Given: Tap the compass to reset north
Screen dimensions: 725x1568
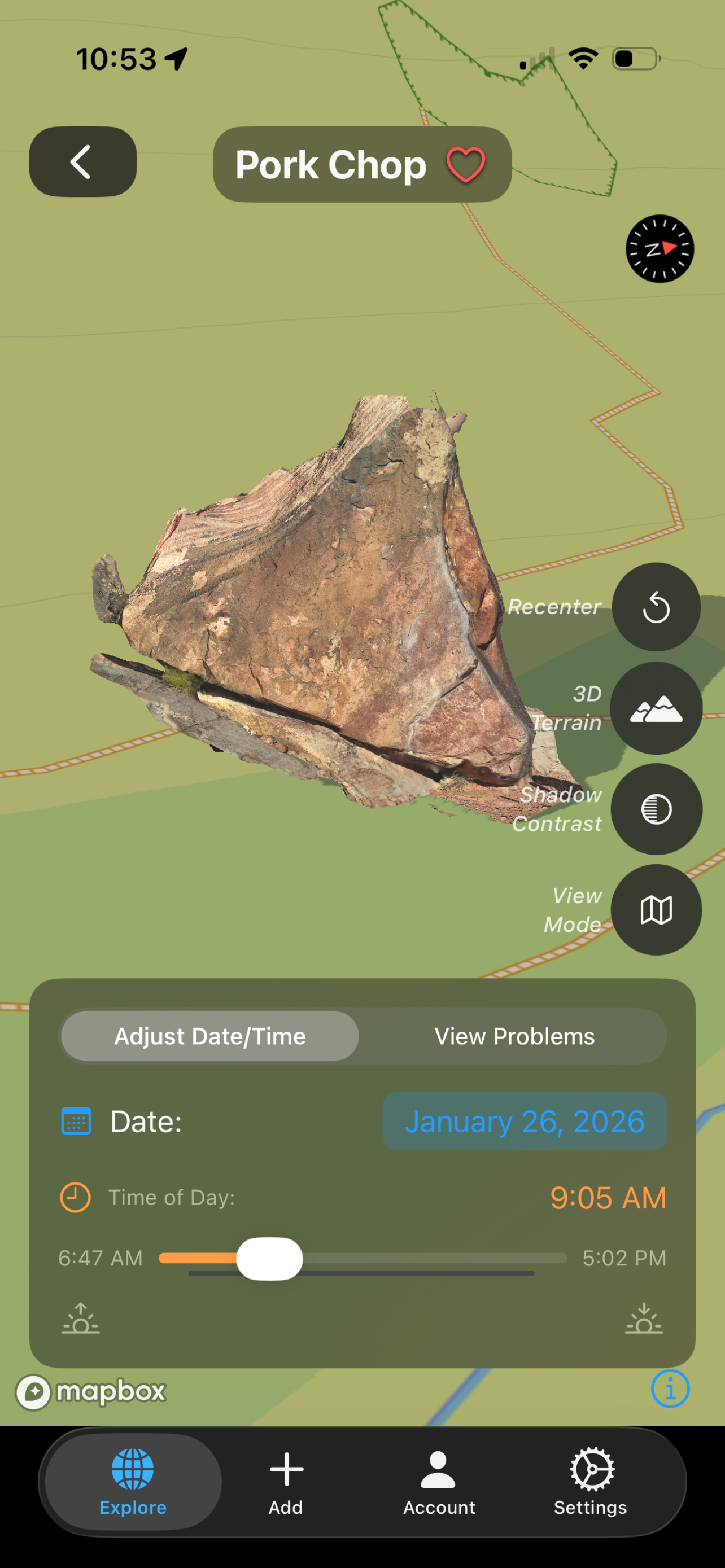Looking at the screenshot, I should (x=660, y=248).
